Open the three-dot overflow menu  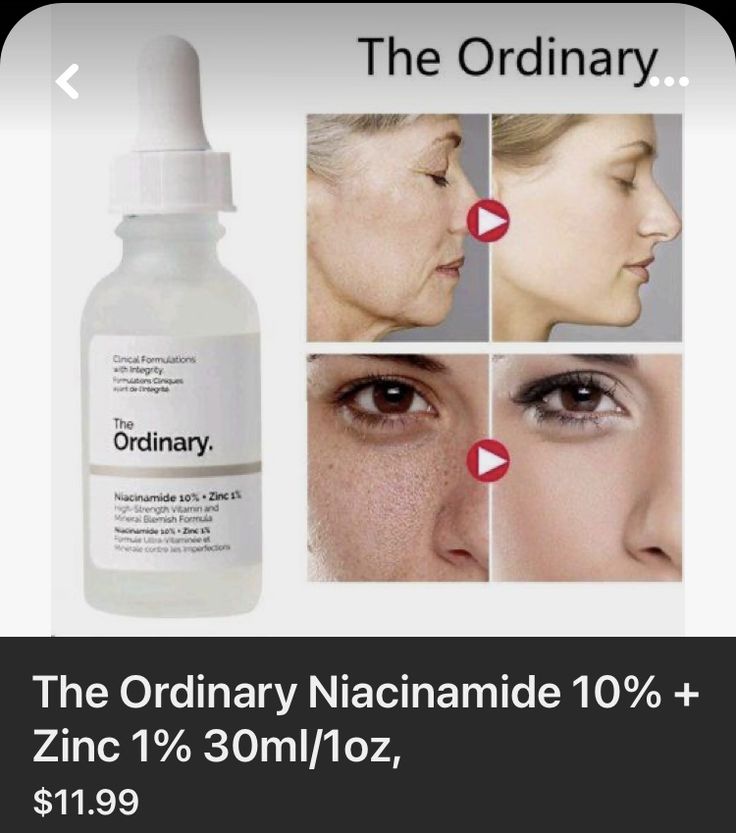[669, 82]
